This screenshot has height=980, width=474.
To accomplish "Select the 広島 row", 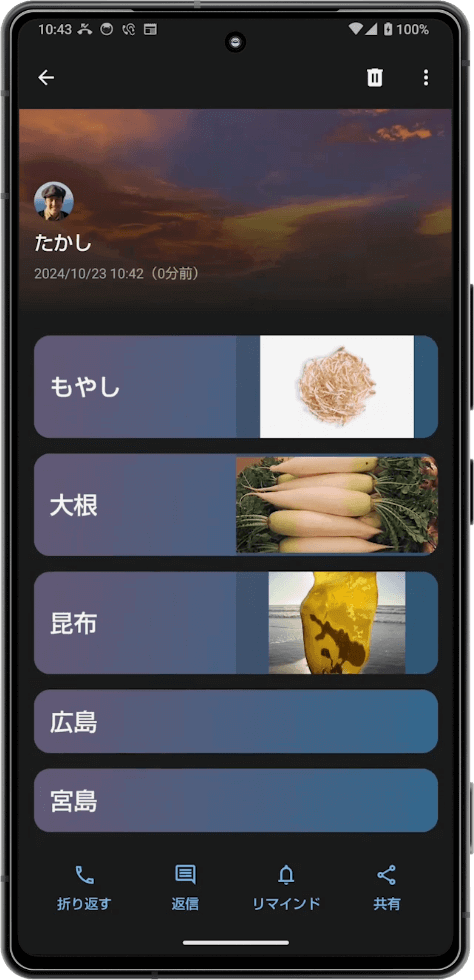I will coord(236,721).
